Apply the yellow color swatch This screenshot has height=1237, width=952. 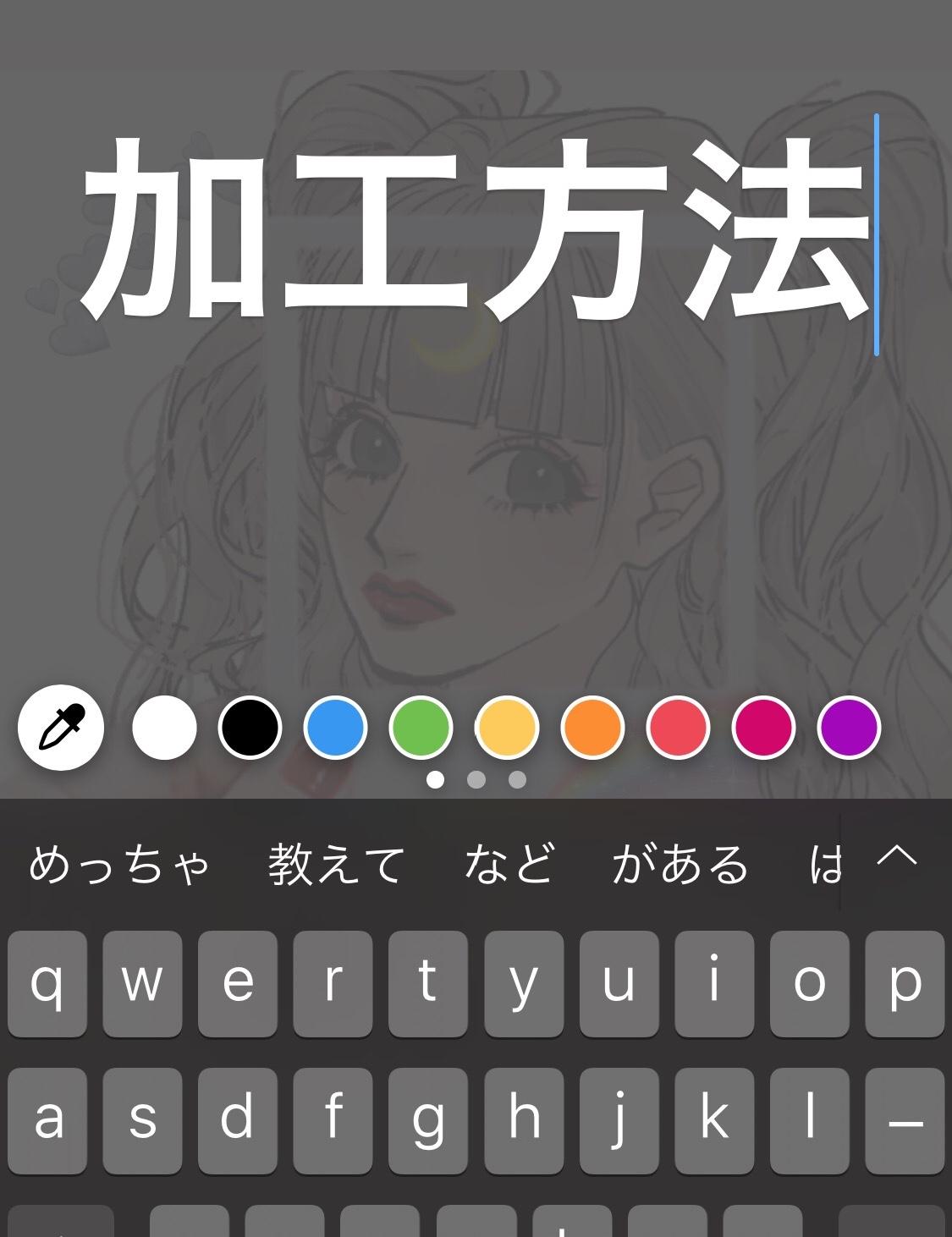point(507,728)
